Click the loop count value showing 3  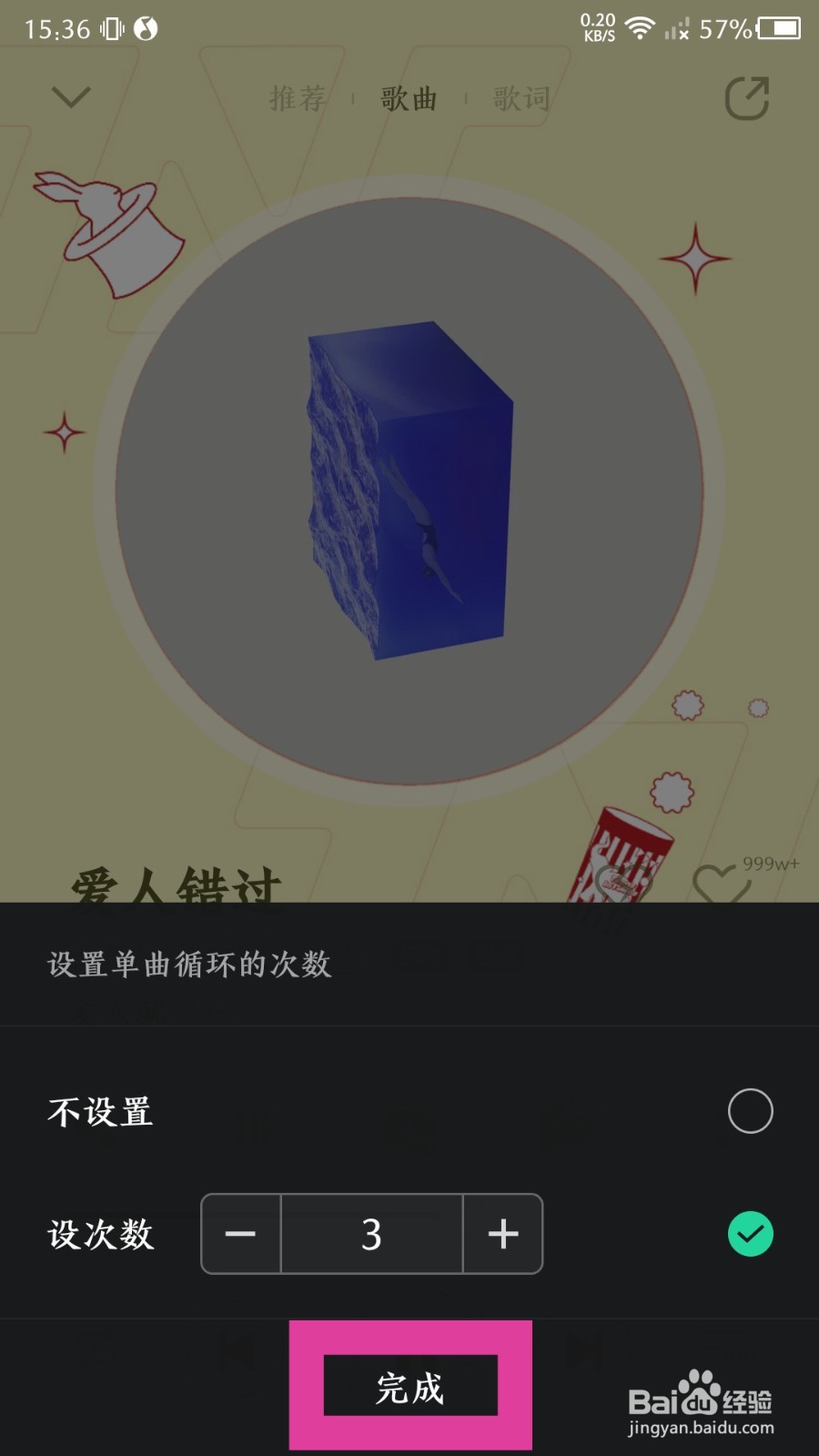(370, 1234)
